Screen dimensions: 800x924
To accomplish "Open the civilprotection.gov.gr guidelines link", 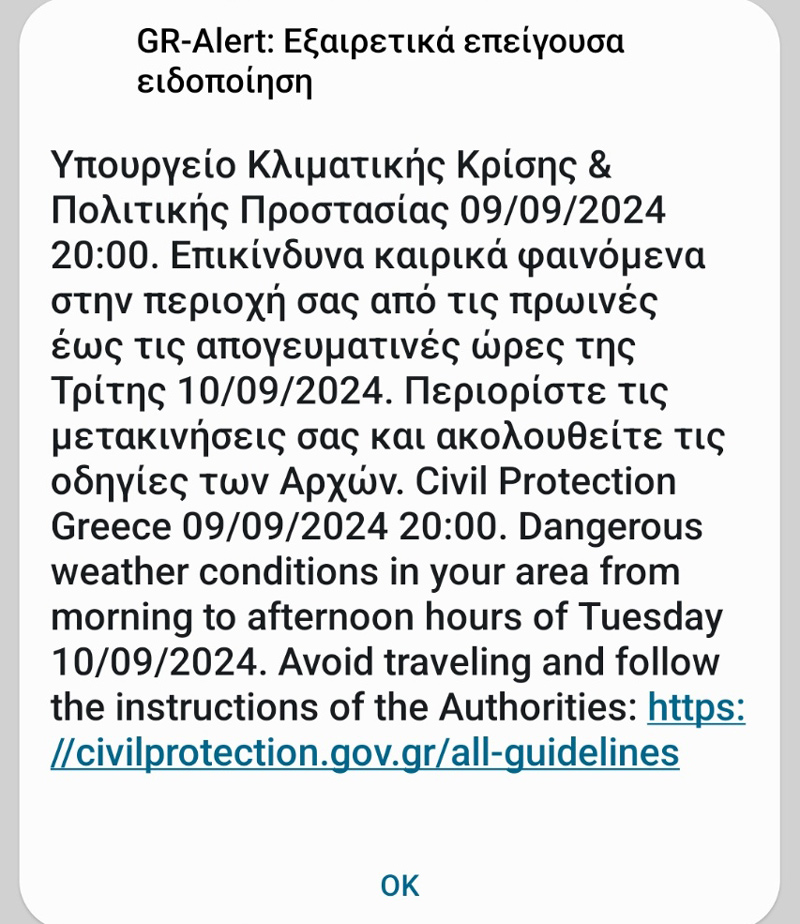I will [x=366, y=753].
